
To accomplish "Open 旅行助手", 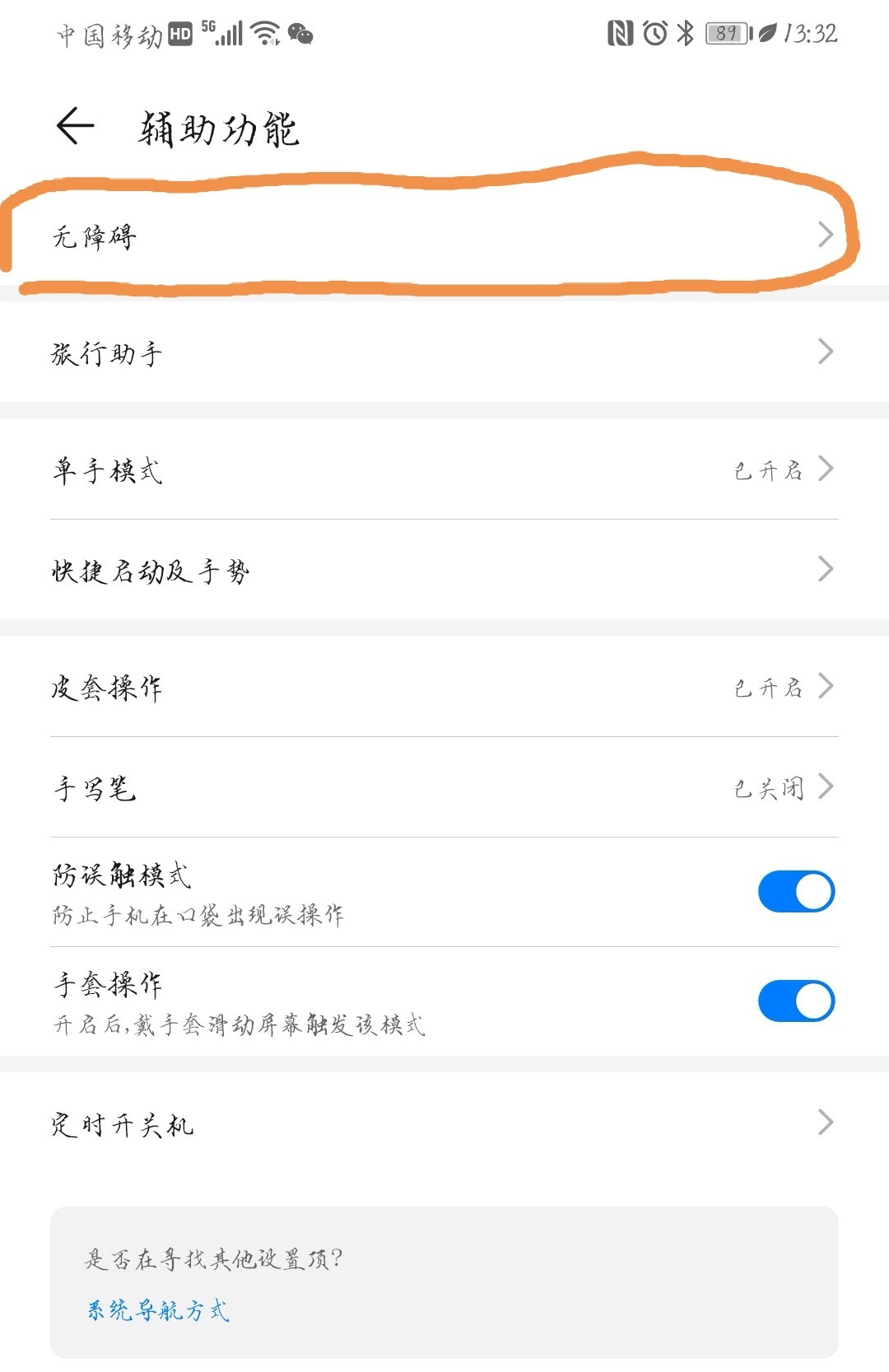I will (x=444, y=352).
